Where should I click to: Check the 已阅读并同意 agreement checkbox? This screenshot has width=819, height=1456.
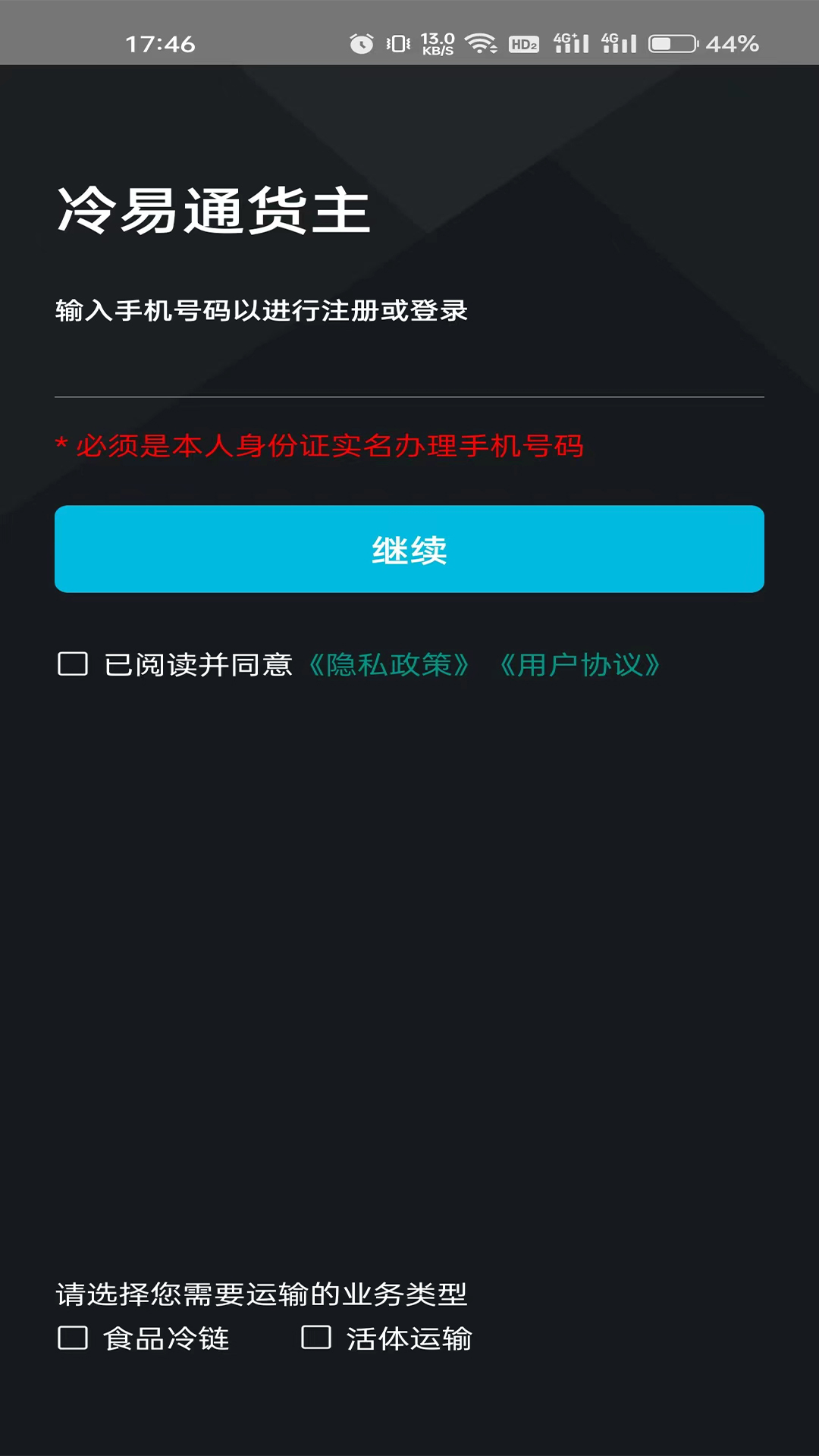(73, 664)
